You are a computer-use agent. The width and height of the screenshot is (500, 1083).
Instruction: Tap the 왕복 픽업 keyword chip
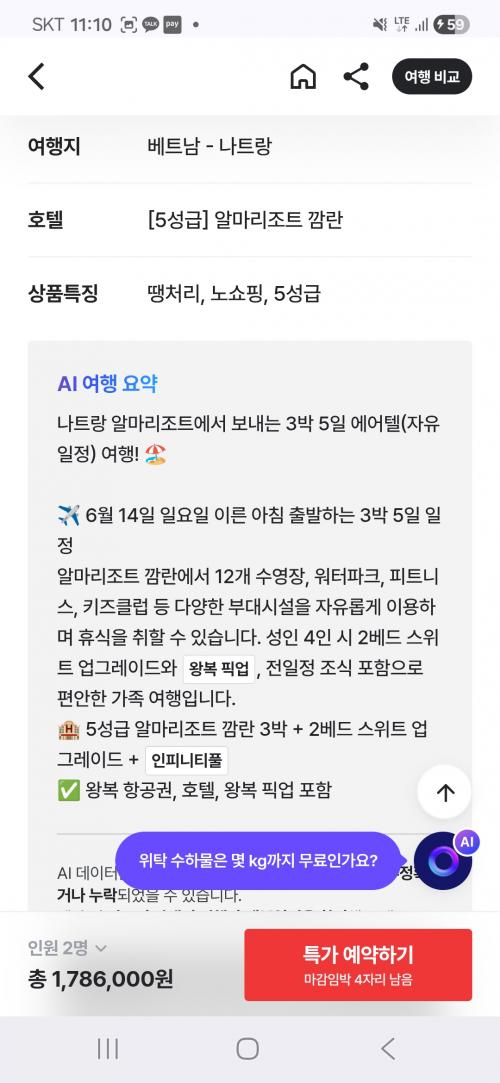tap(219, 669)
